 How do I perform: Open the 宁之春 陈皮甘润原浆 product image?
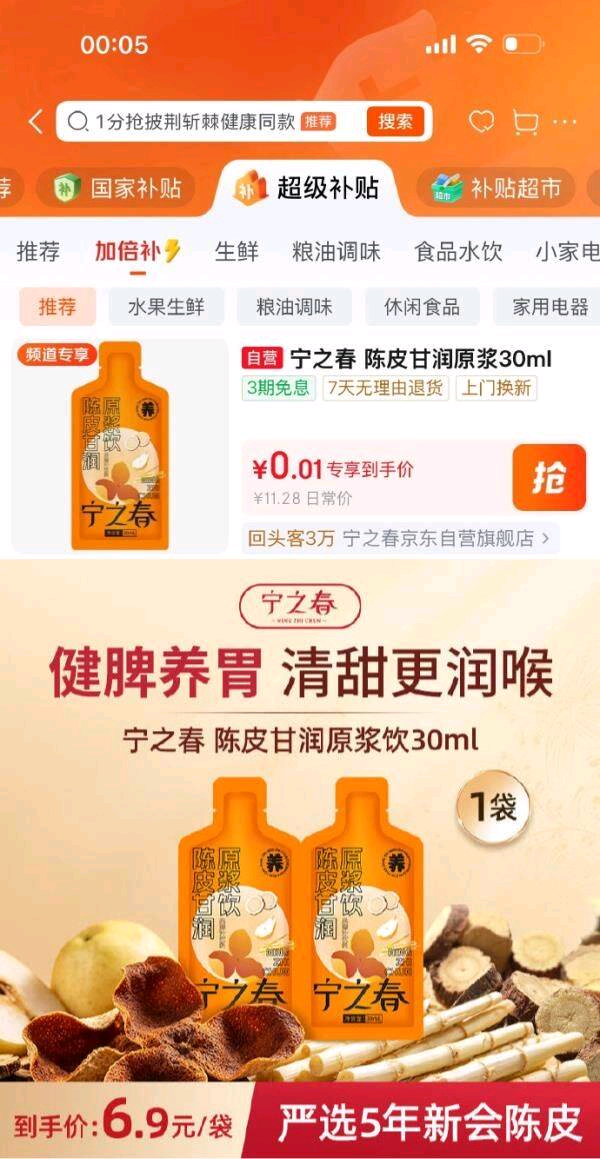pos(120,446)
